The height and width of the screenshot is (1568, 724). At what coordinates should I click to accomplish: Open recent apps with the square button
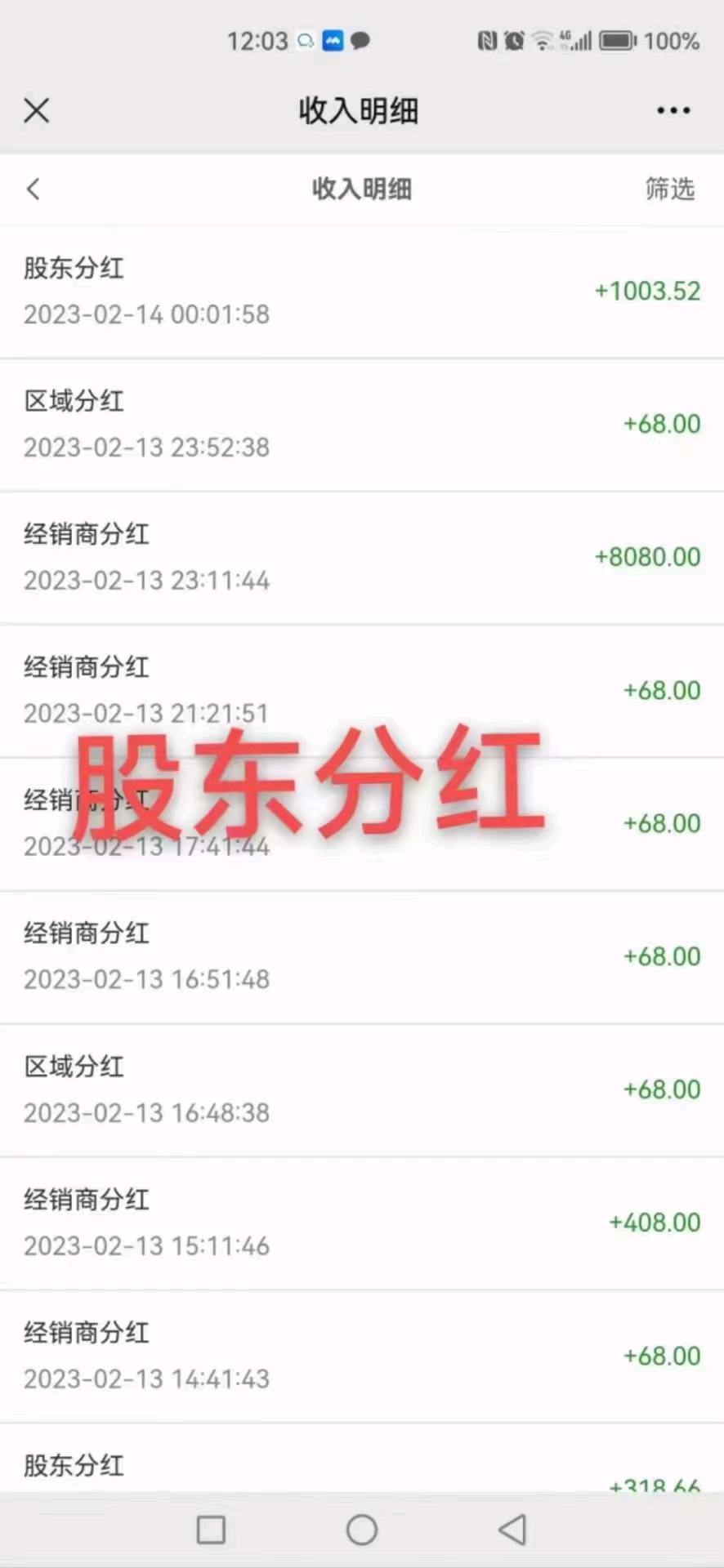tap(212, 1530)
